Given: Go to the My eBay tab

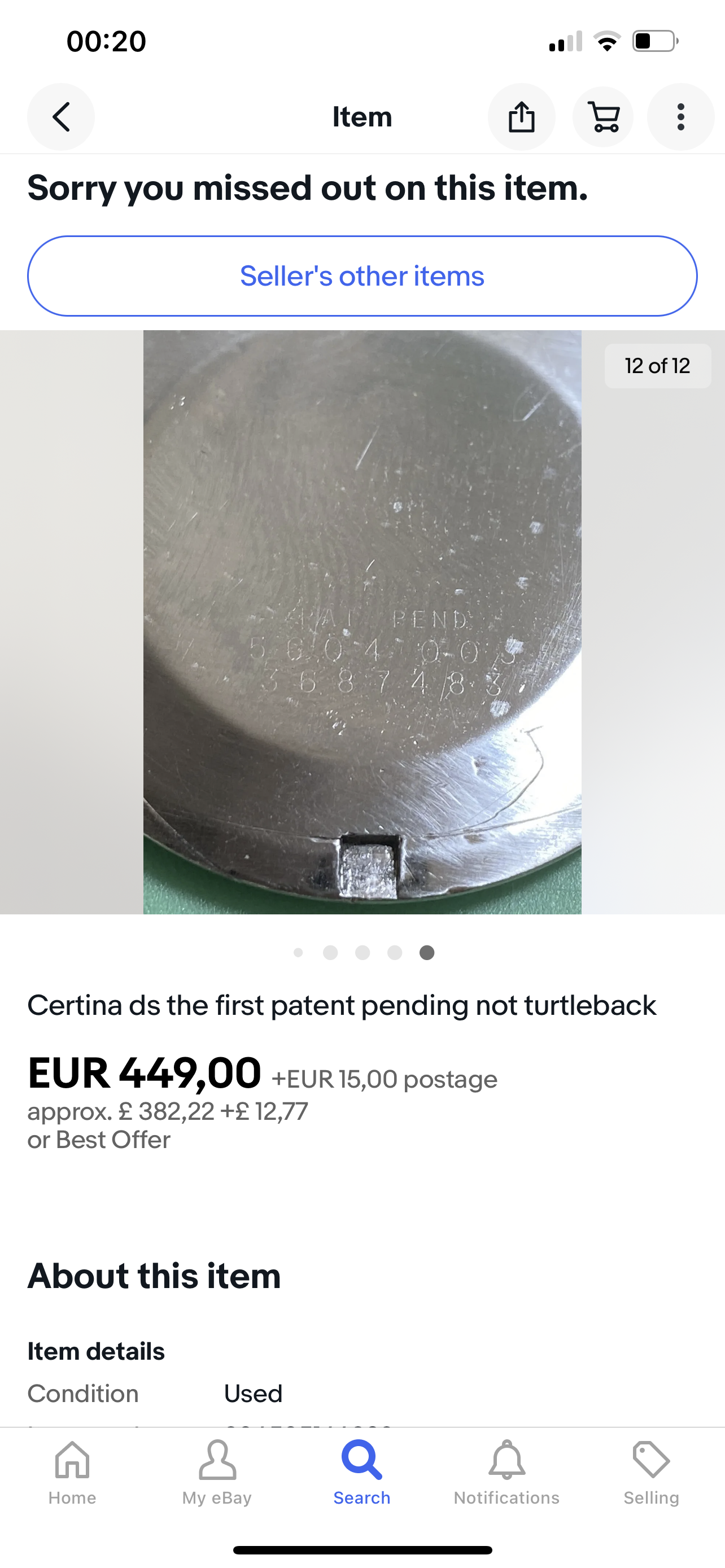Looking at the screenshot, I should pos(217,1472).
